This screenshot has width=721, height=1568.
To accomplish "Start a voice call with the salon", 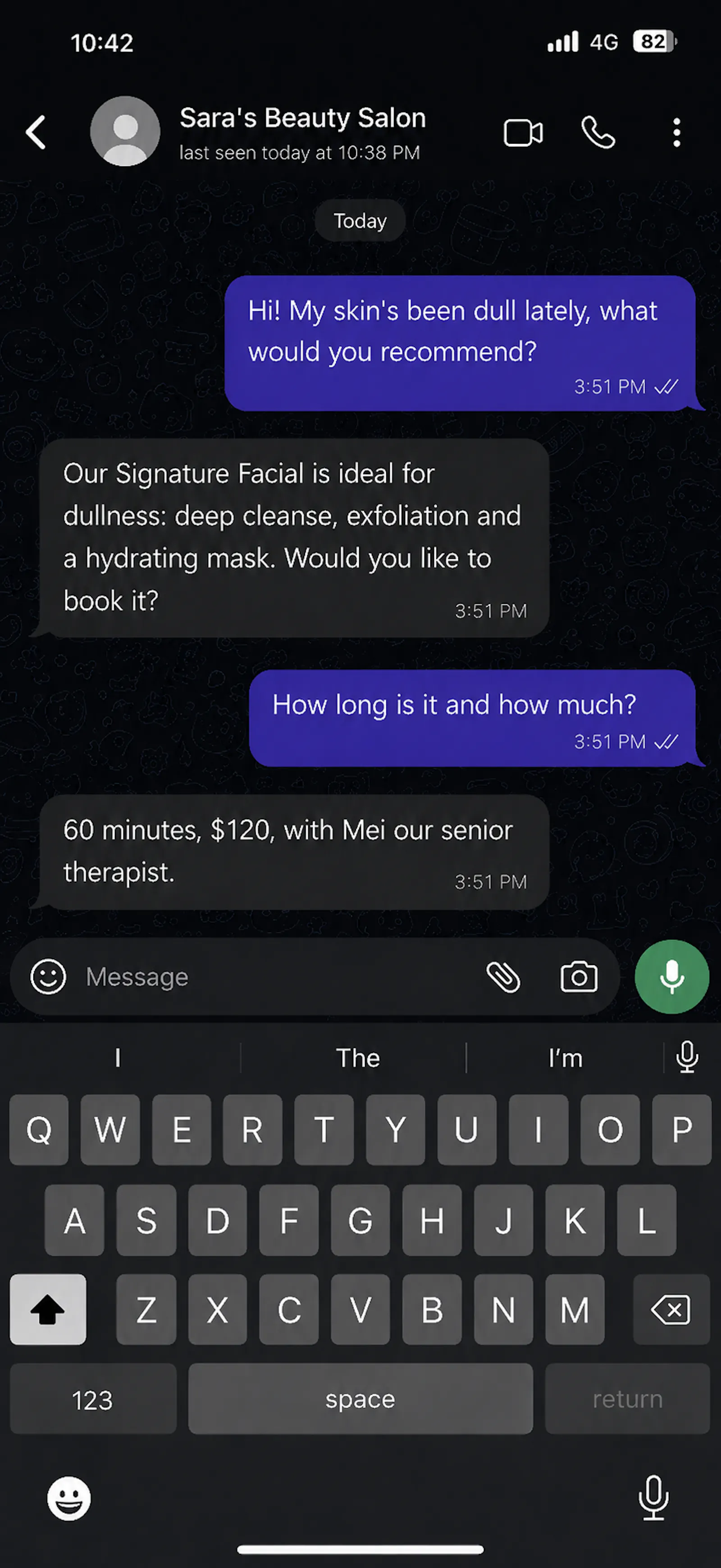I will click(598, 133).
